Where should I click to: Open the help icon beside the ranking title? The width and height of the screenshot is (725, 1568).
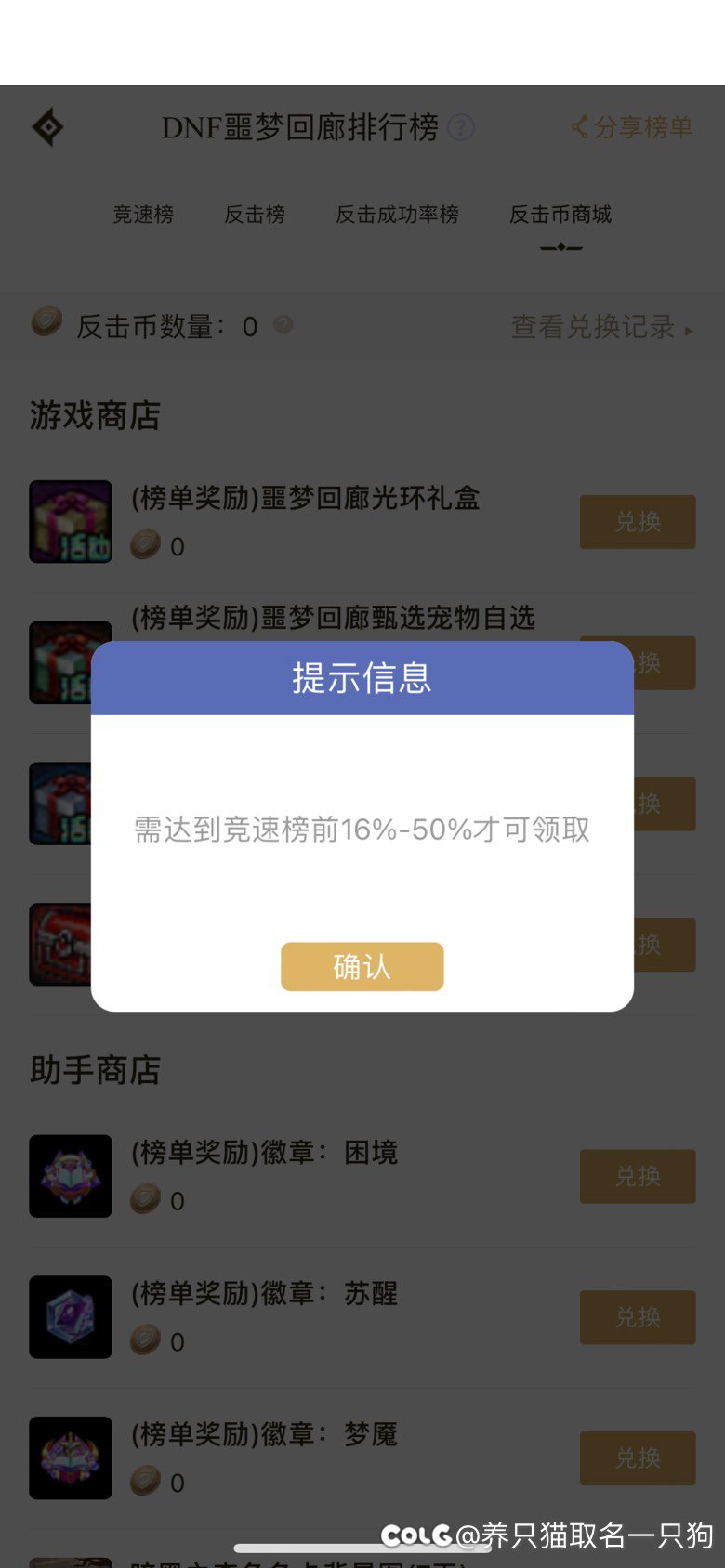[x=461, y=127]
